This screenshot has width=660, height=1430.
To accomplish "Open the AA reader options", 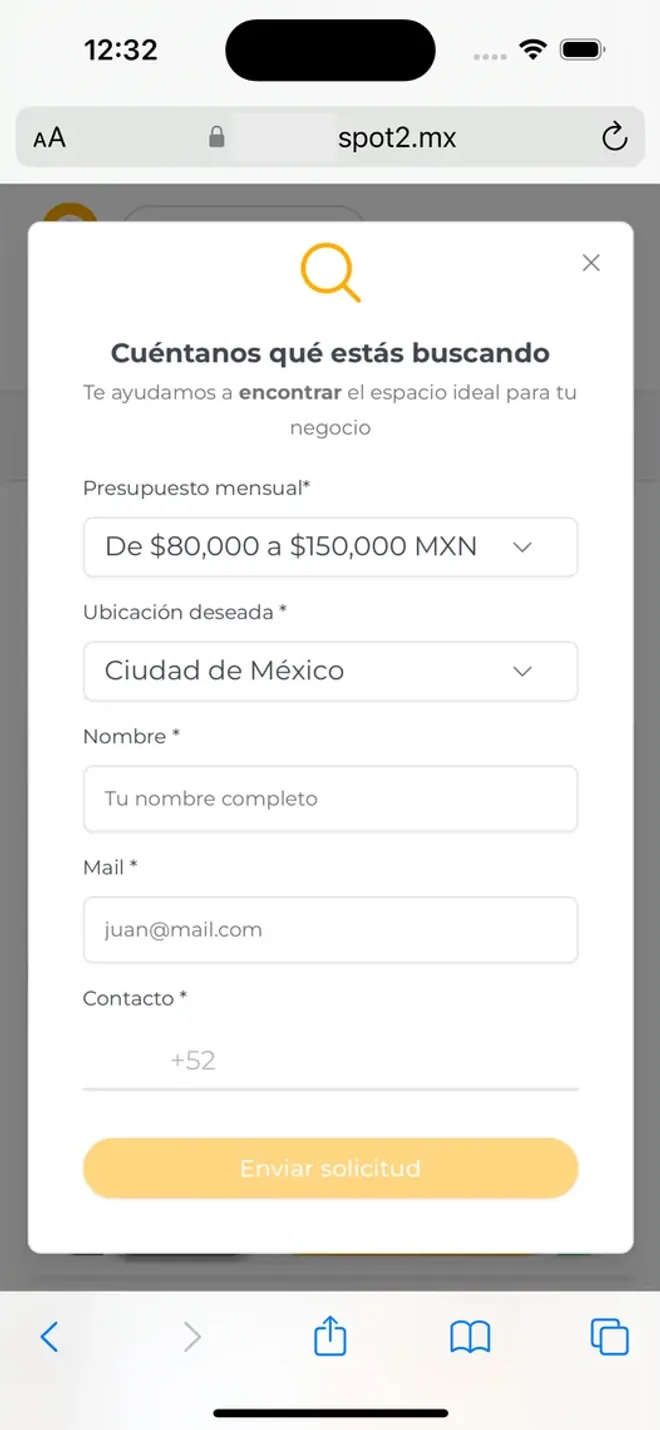I will (49, 138).
